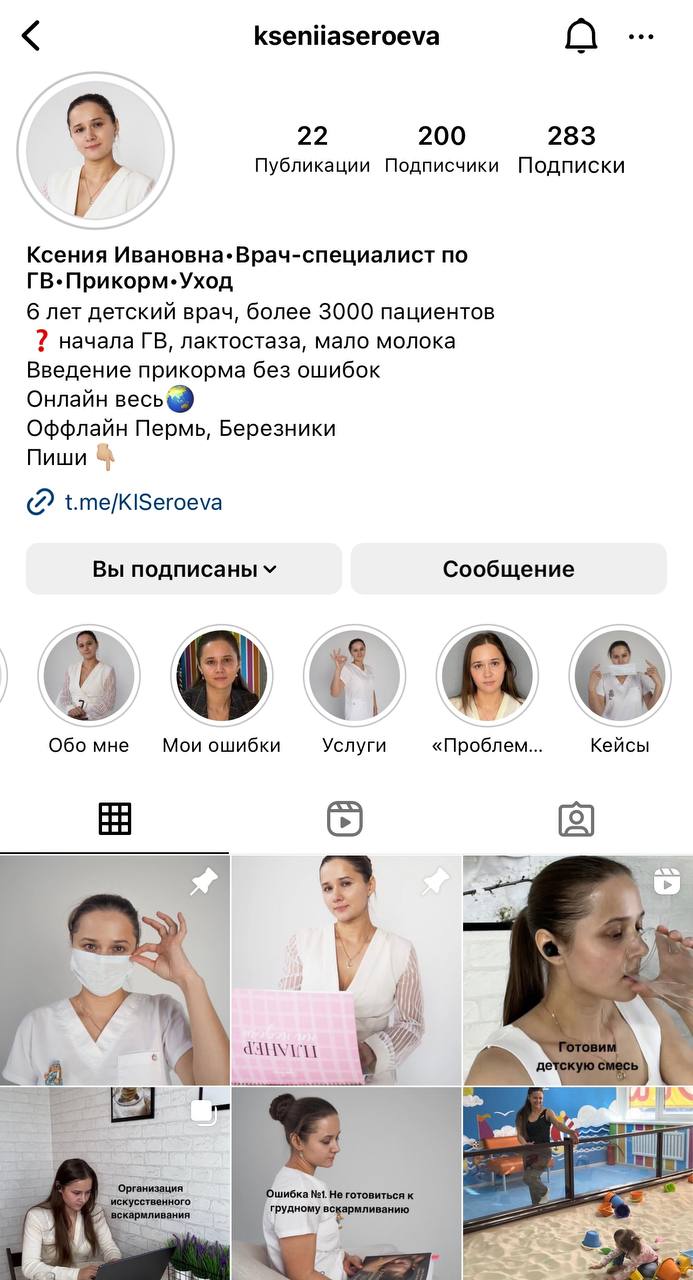Switch to the Reels tab
The width and height of the screenshot is (693, 1280).
click(x=345, y=819)
